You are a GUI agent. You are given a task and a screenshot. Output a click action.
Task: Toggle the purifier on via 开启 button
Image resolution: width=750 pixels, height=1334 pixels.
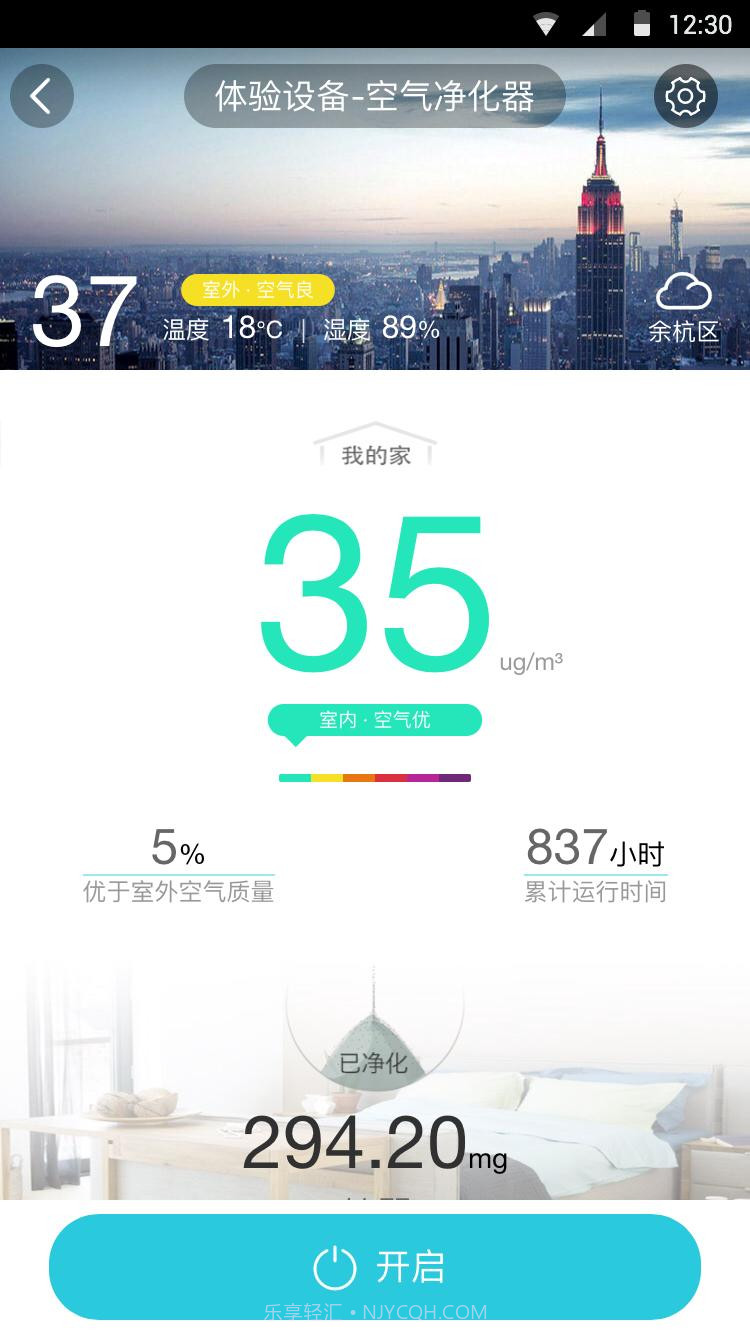click(x=375, y=1266)
